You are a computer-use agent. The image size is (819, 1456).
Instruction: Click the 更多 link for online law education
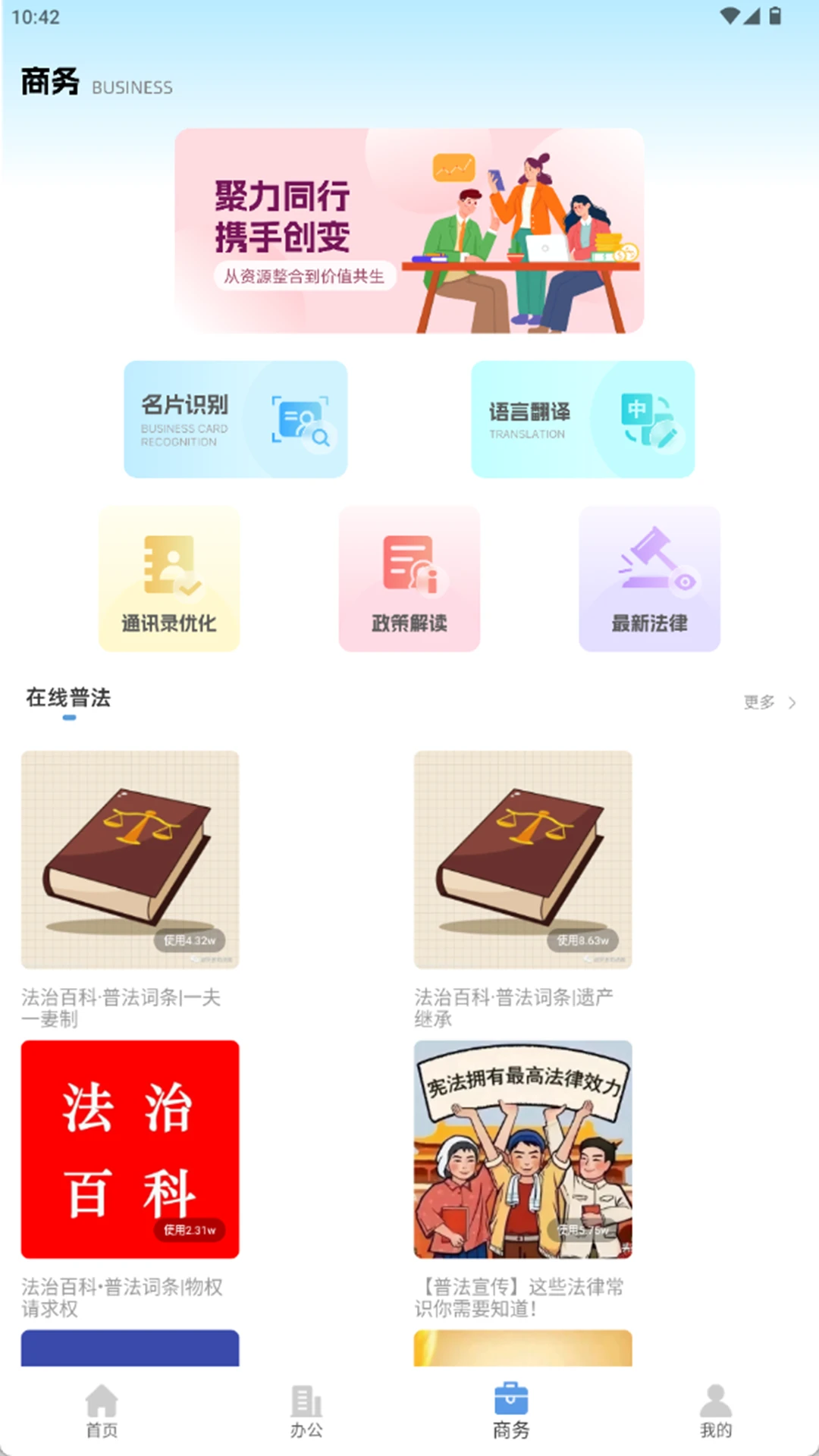(x=758, y=703)
